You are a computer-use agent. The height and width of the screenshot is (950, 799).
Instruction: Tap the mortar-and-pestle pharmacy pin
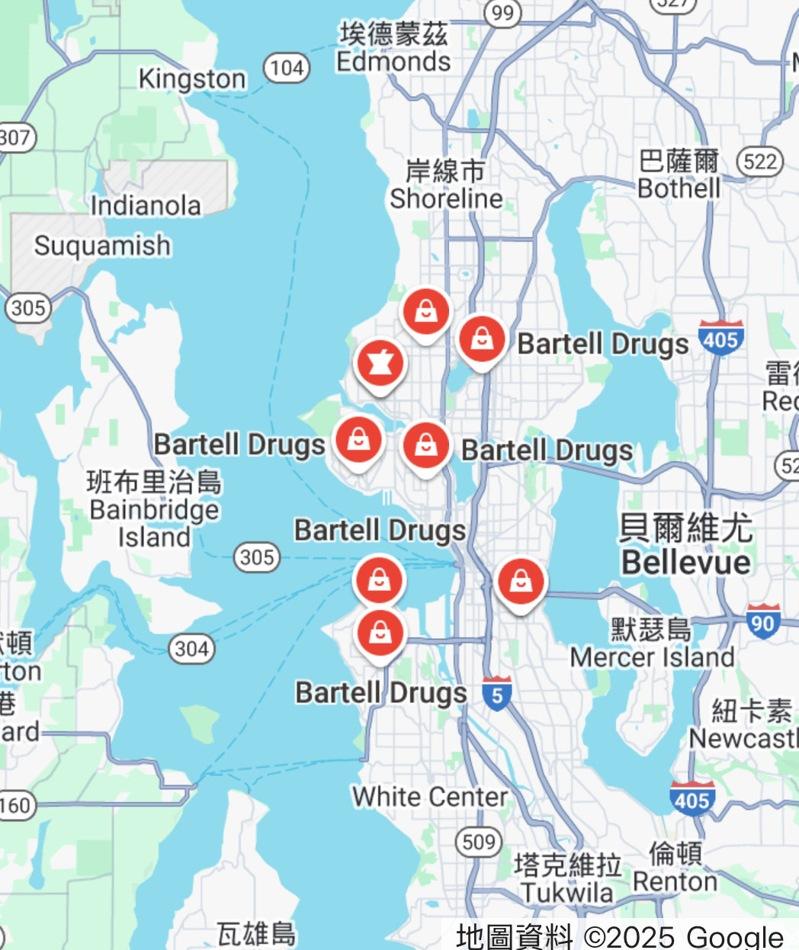coord(380,362)
